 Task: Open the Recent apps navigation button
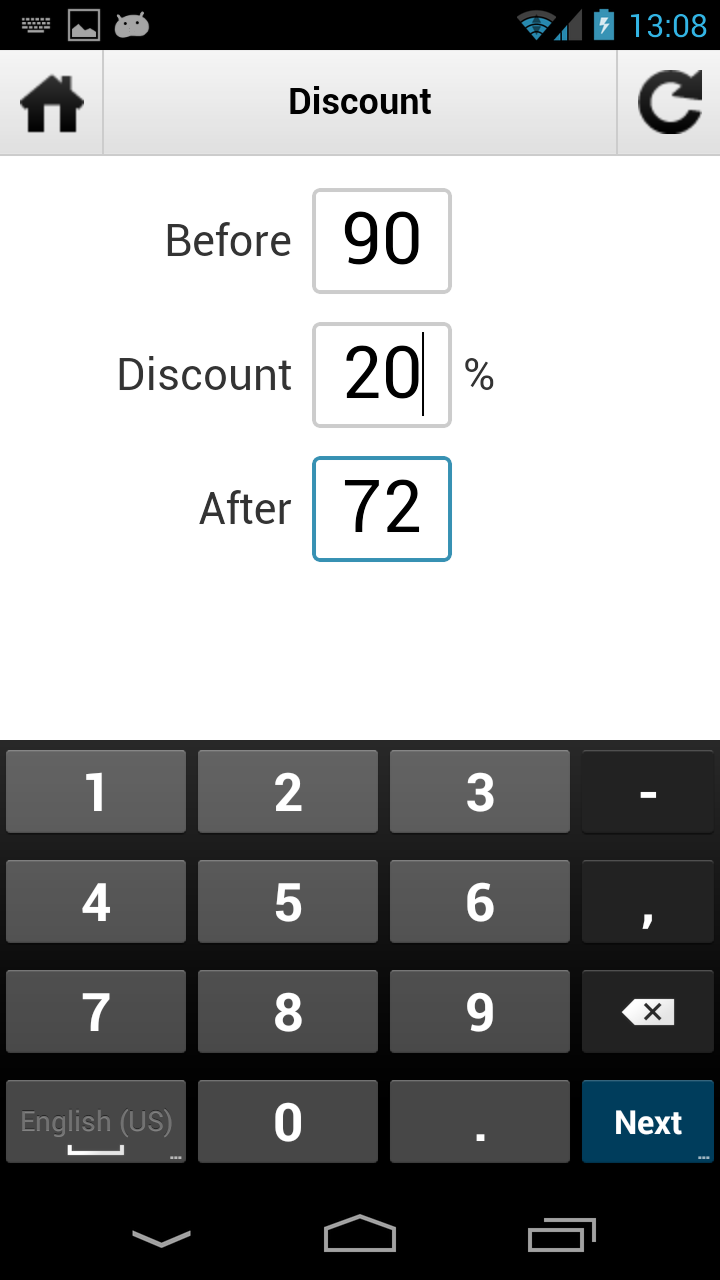560,1237
